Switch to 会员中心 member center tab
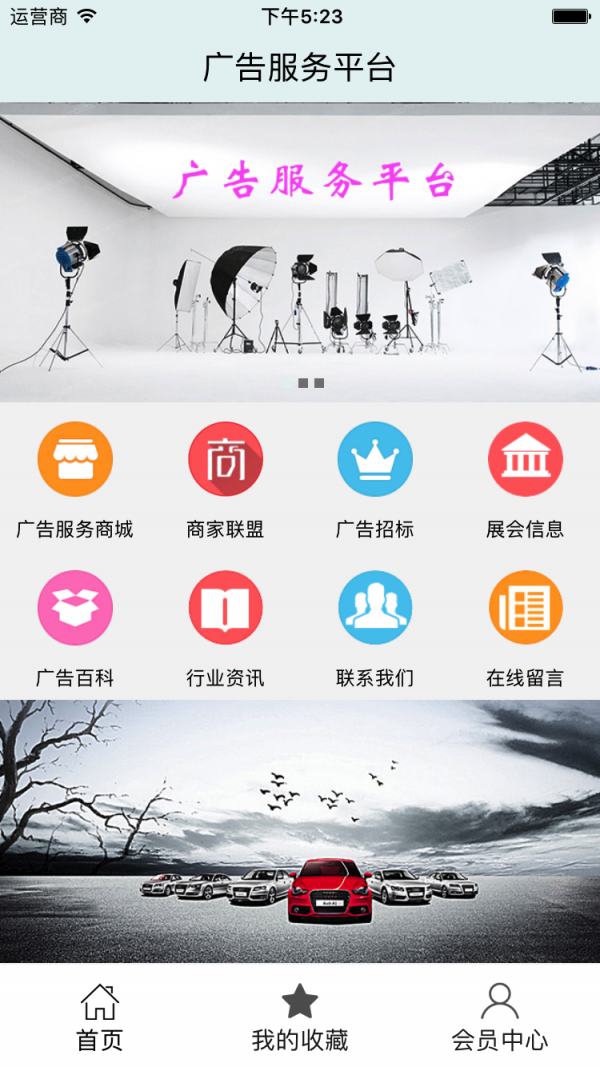 pos(500,1016)
